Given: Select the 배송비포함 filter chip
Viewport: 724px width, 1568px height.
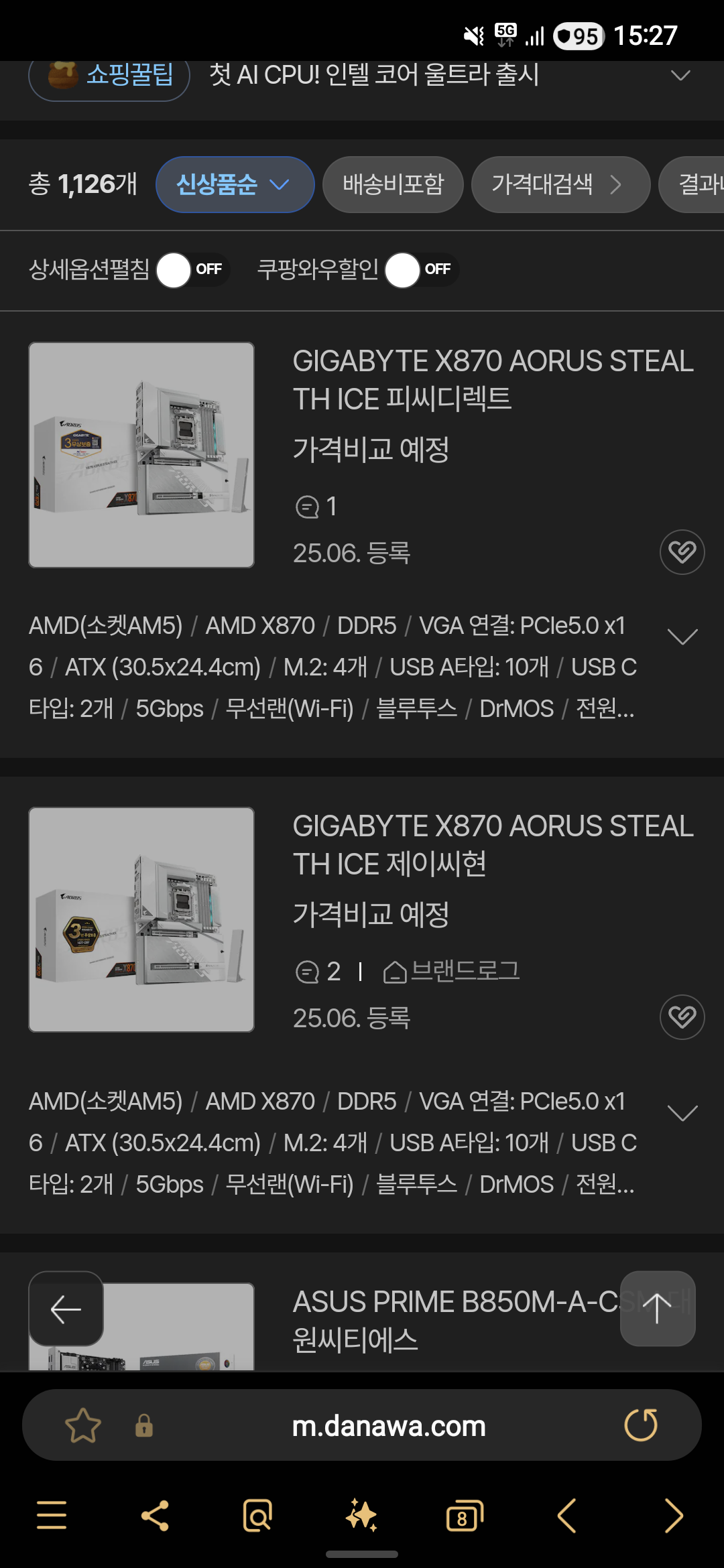Looking at the screenshot, I should (x=393, y=184).
